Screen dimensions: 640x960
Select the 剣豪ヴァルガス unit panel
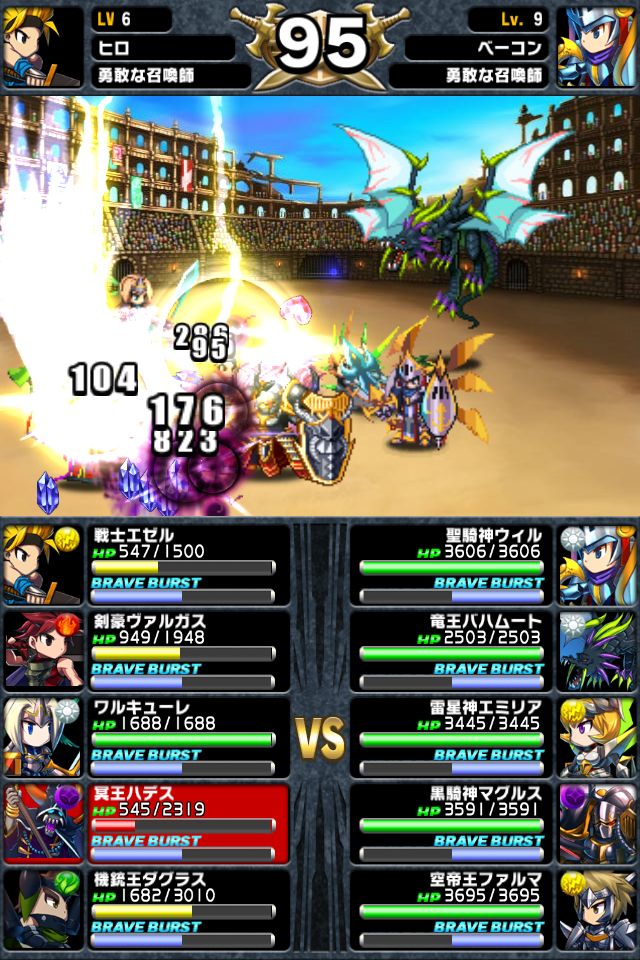pyautogui.click(x=146, y=651)
